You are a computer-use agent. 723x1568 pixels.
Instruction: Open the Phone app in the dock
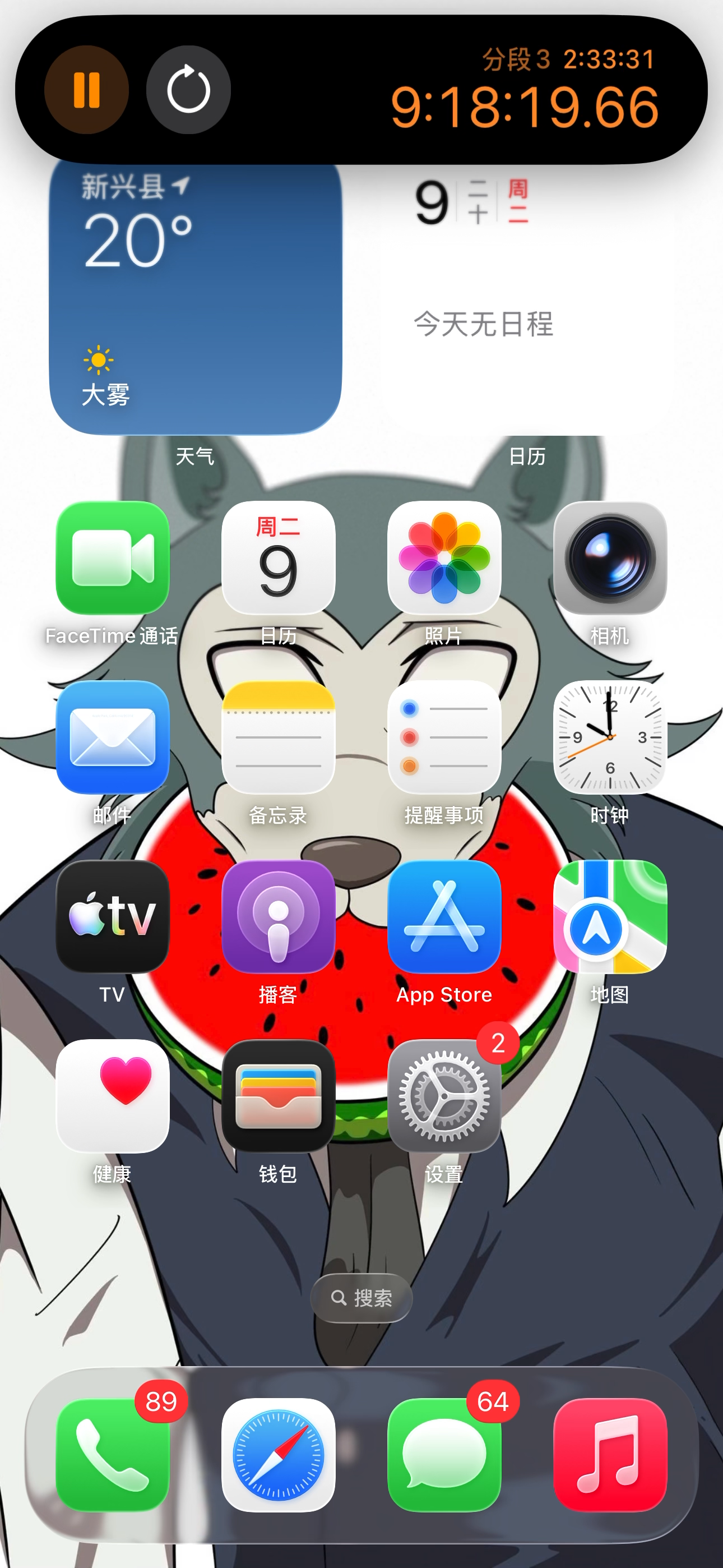click(113, 1455)
